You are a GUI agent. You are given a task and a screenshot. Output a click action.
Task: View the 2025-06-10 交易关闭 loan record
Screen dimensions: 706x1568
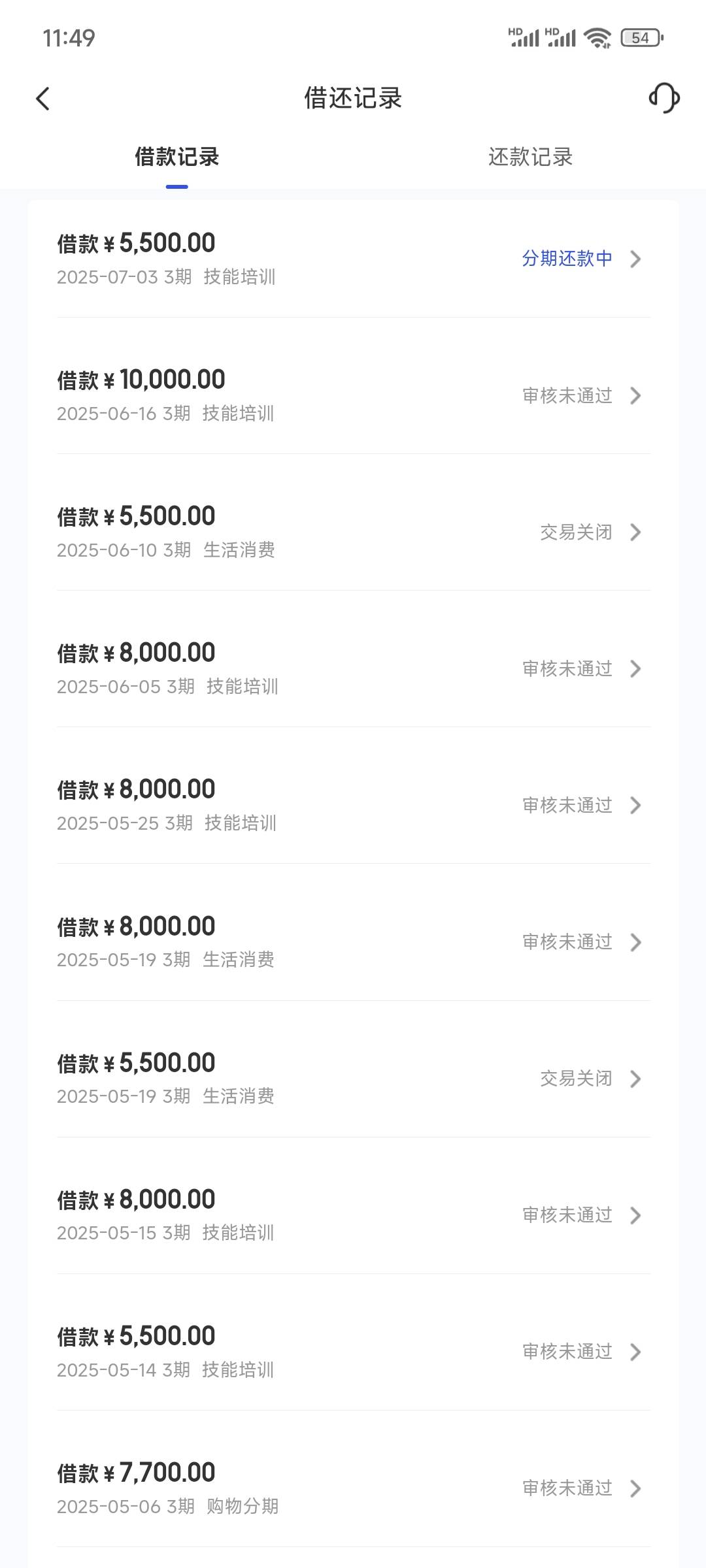353,532
